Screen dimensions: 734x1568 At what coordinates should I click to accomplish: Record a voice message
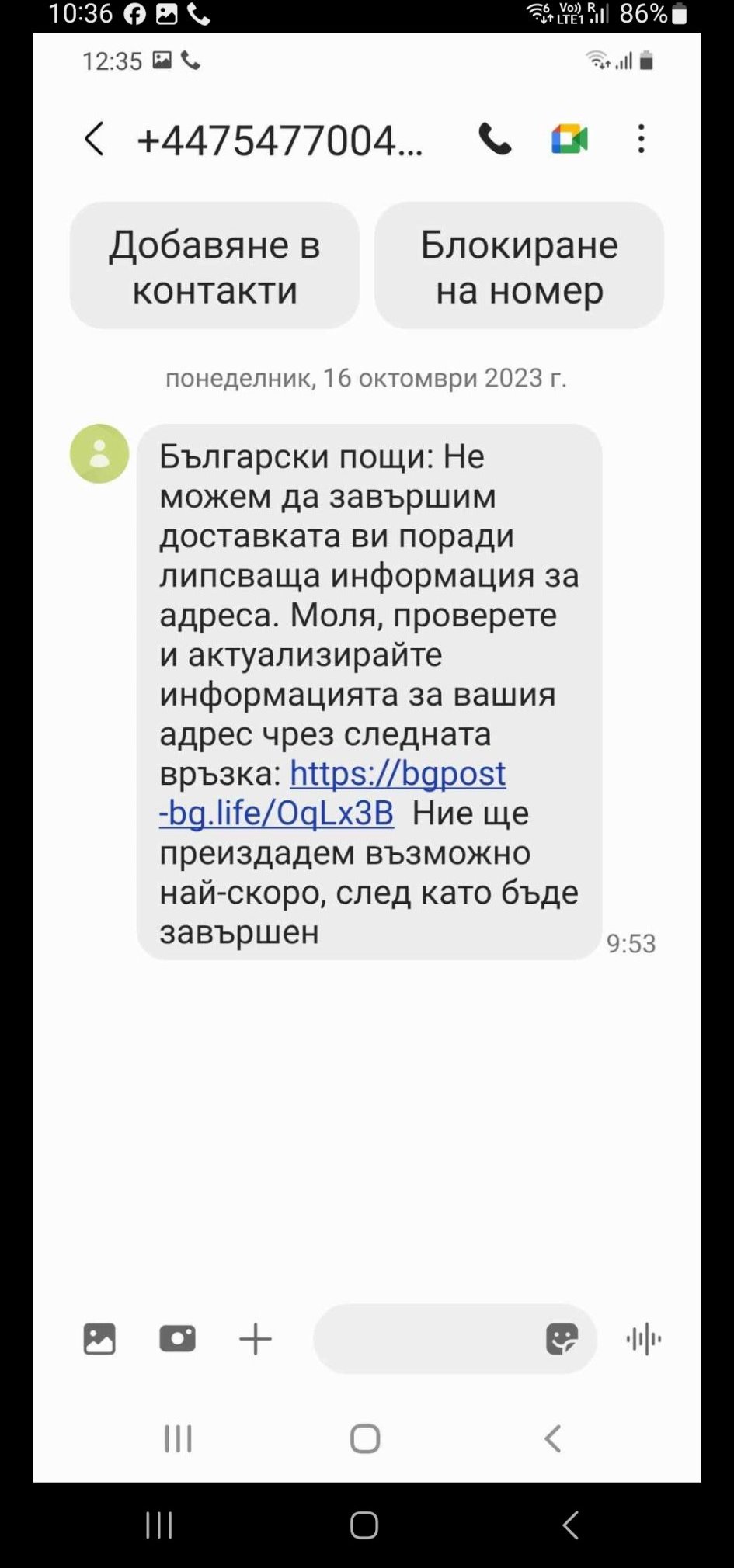643,1339
